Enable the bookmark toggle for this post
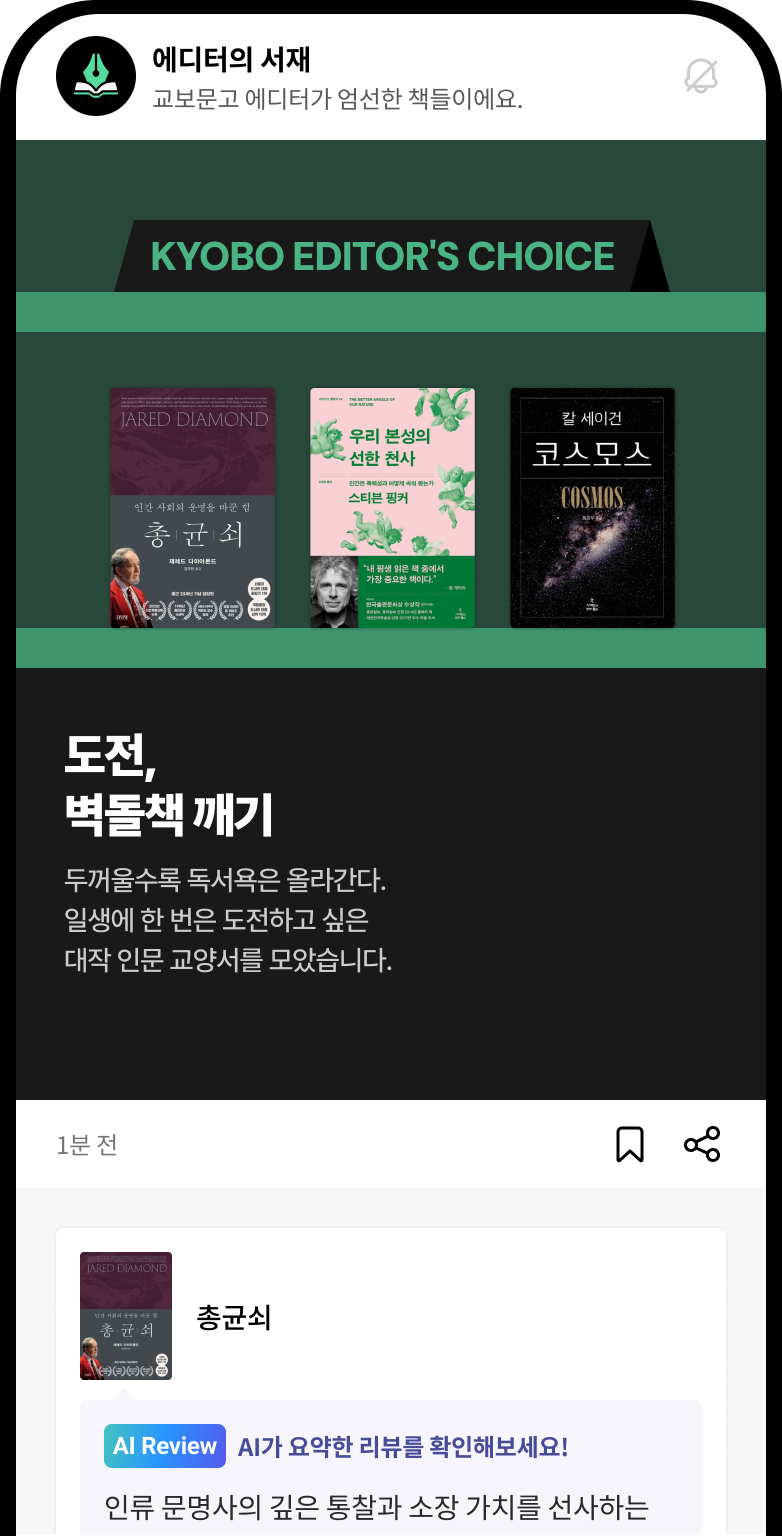 (x=629, y=1144)
